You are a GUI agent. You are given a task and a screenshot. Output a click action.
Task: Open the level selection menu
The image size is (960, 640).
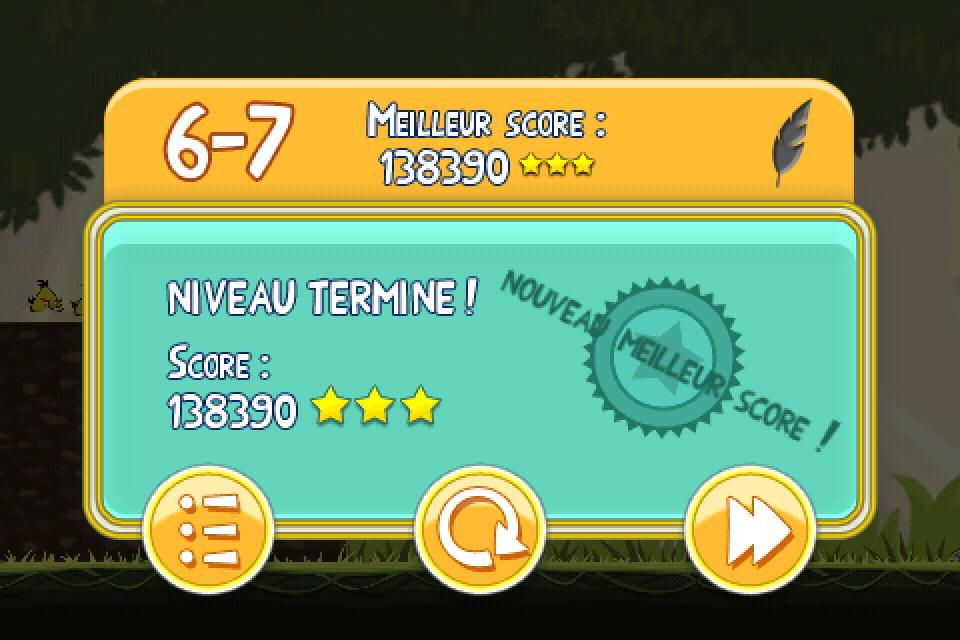208,529
